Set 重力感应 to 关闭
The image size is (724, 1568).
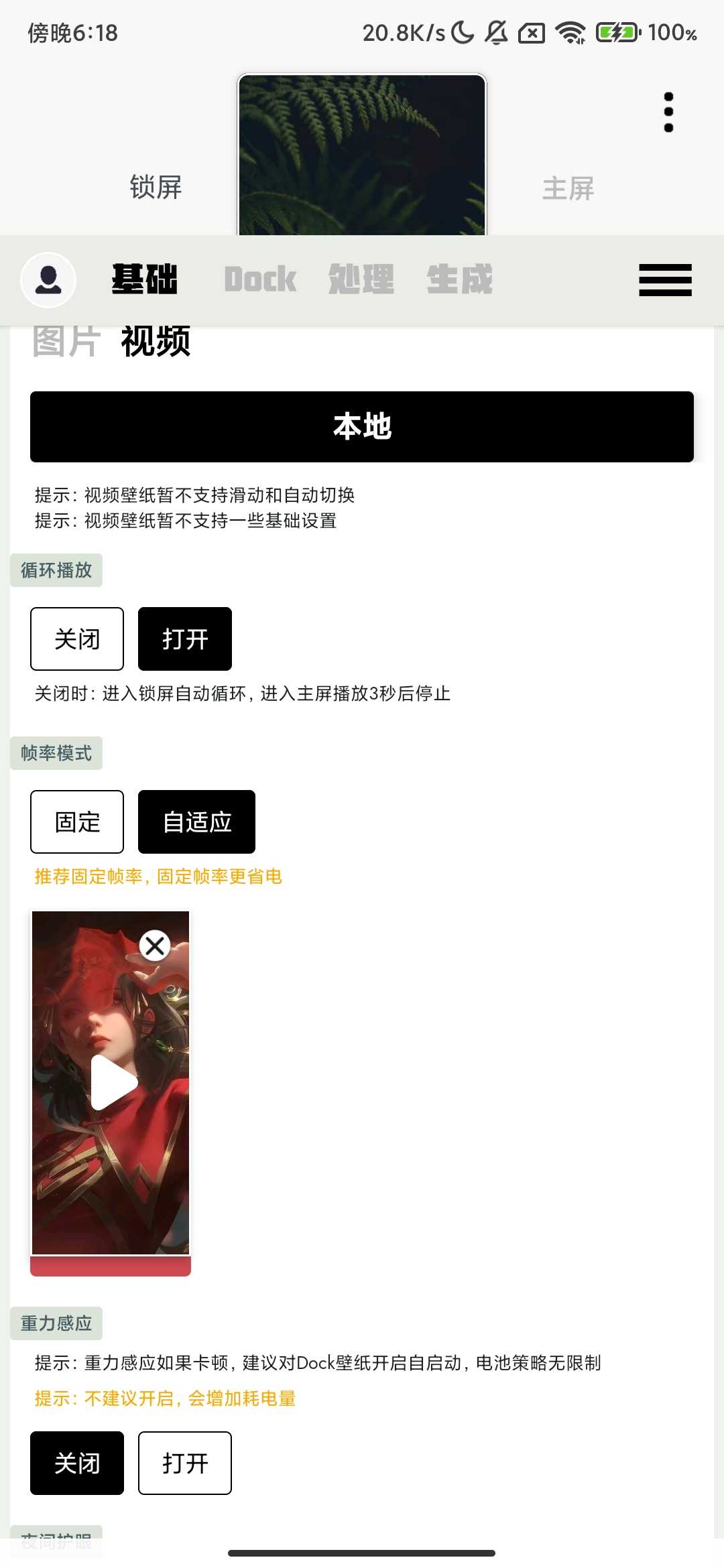77,1463
